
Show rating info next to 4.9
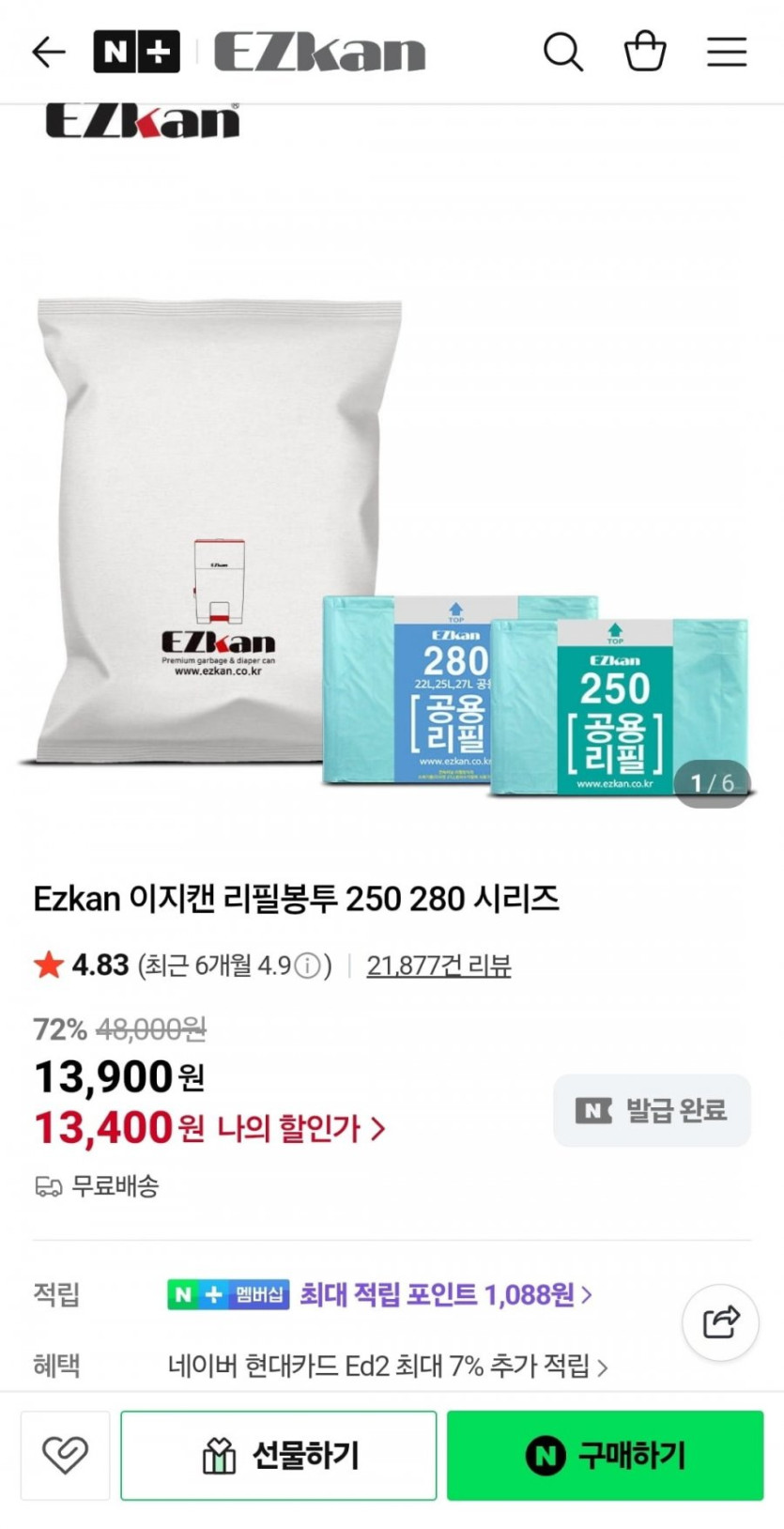tap(307, 965)
